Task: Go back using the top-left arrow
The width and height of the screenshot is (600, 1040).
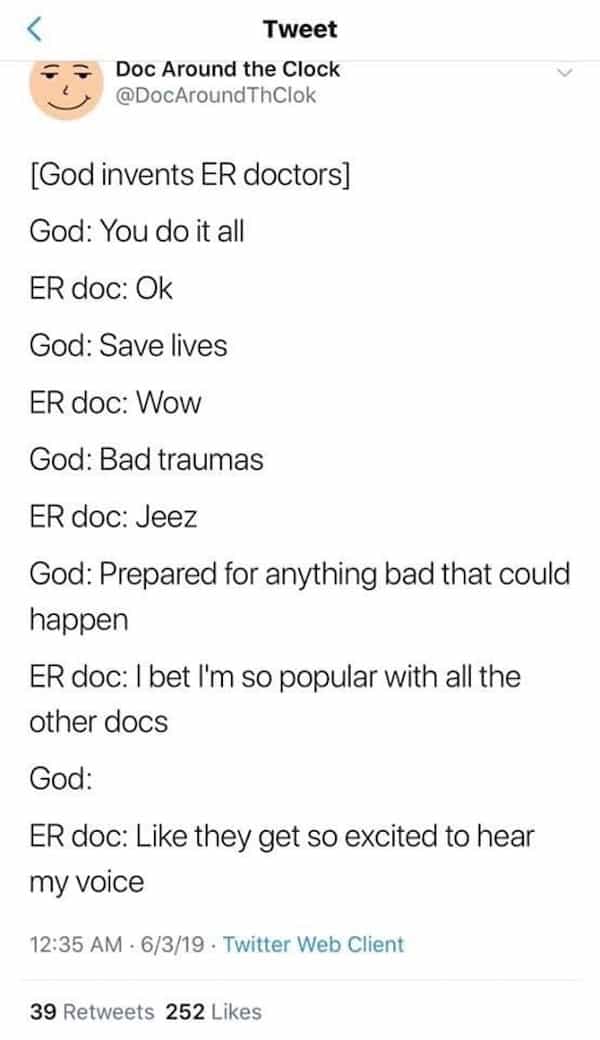Action: click(x=31, y=30)
